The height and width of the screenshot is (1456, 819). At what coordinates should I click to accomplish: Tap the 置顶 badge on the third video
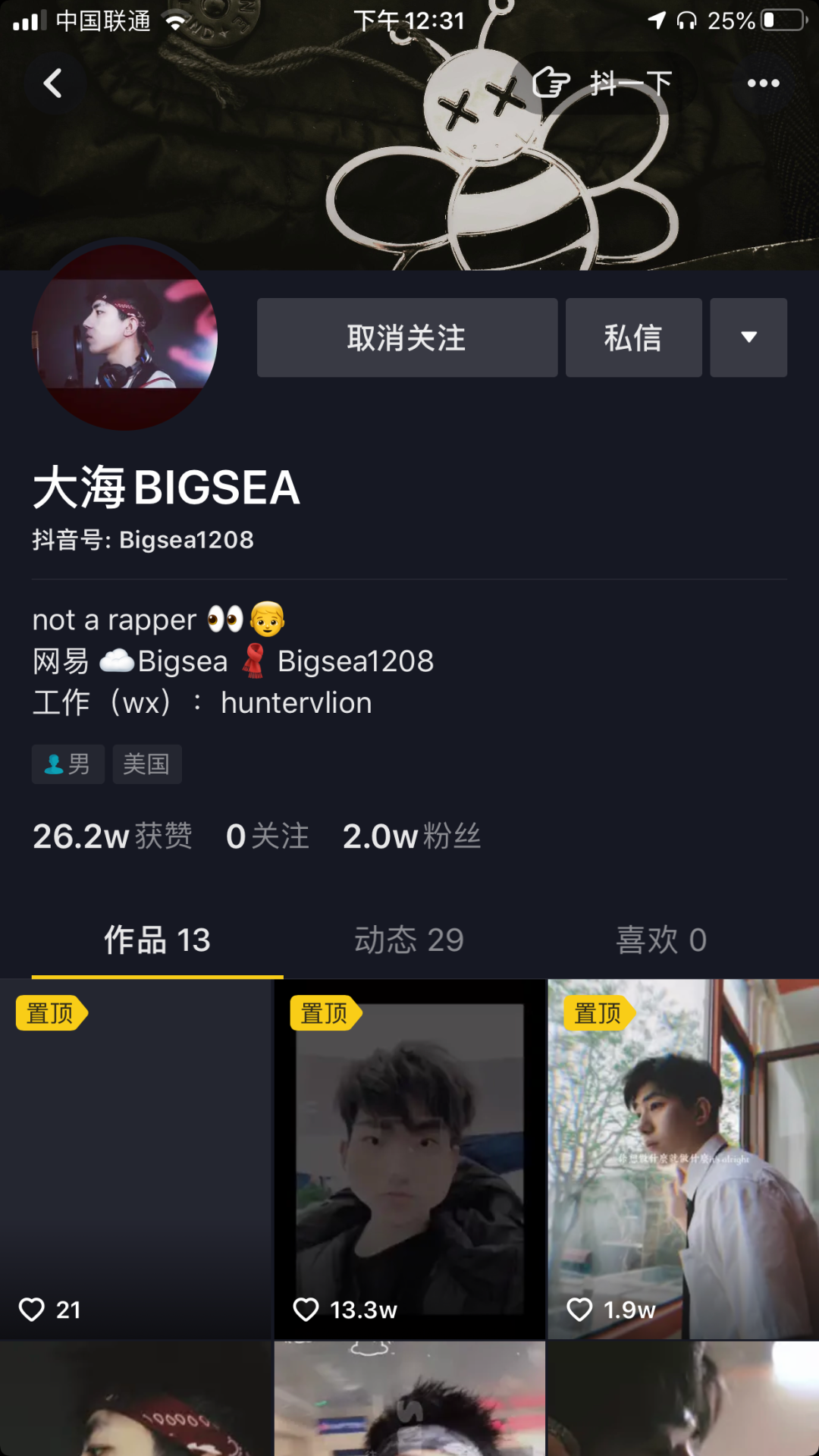click(597, 1012)
